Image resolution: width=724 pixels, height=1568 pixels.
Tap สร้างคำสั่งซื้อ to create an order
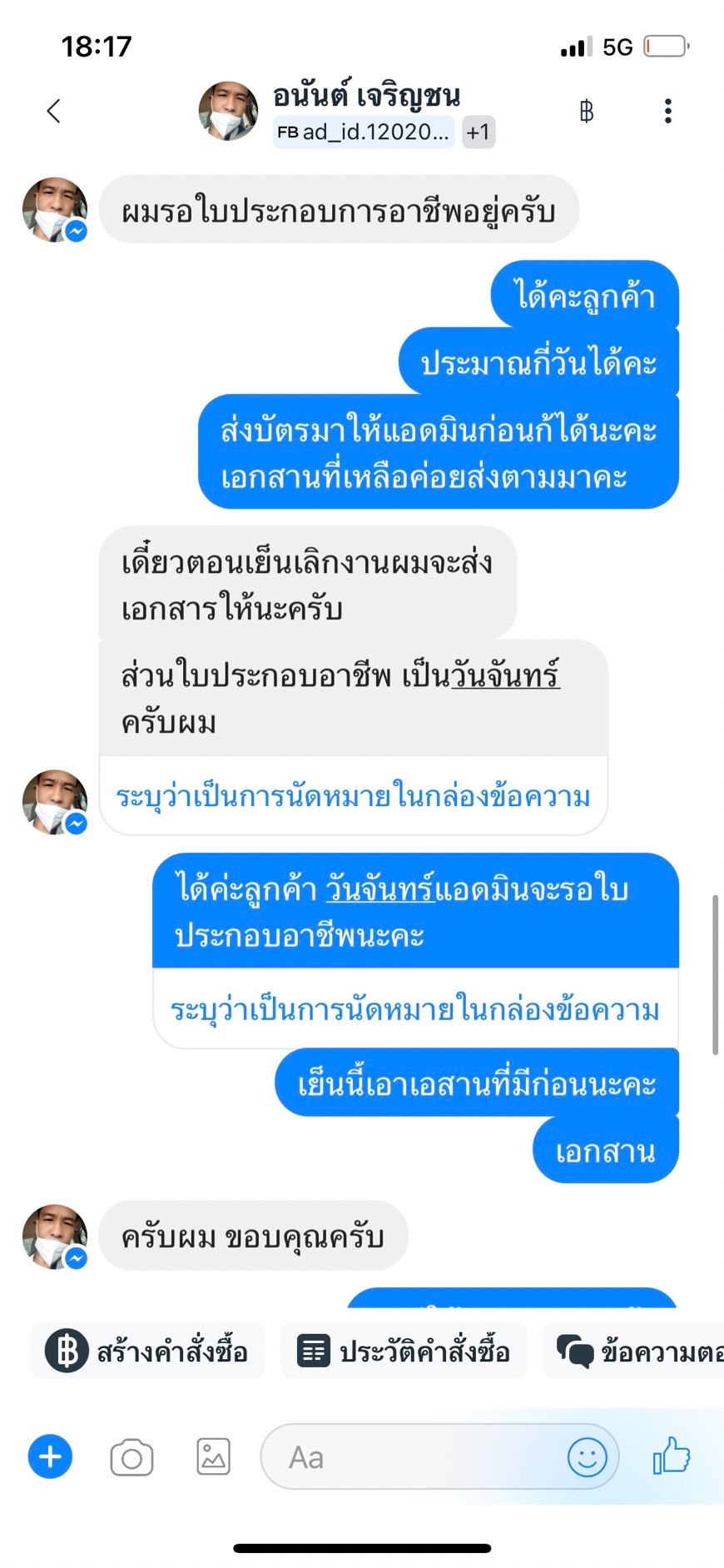click(x=148, y=1351)
